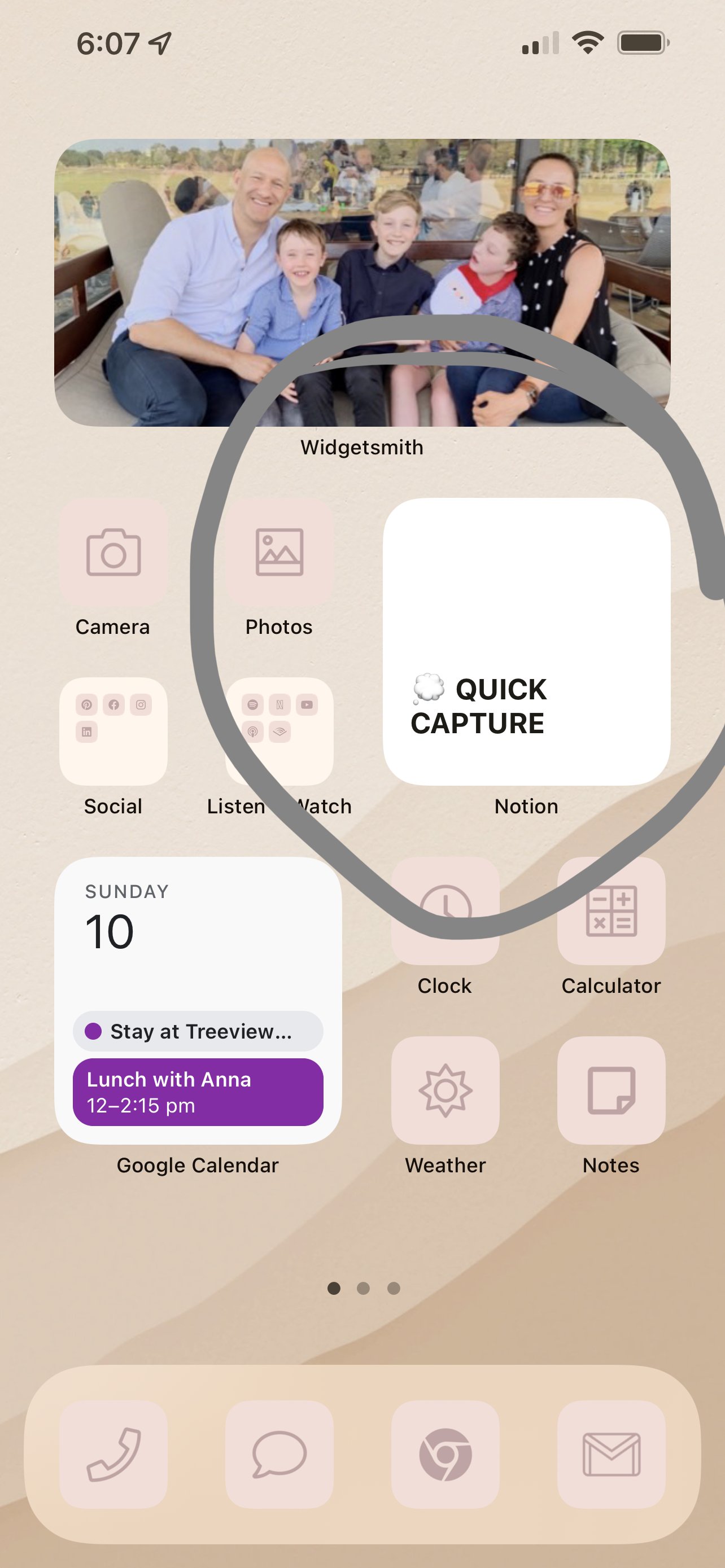Open the Camera app

(113, 552)
